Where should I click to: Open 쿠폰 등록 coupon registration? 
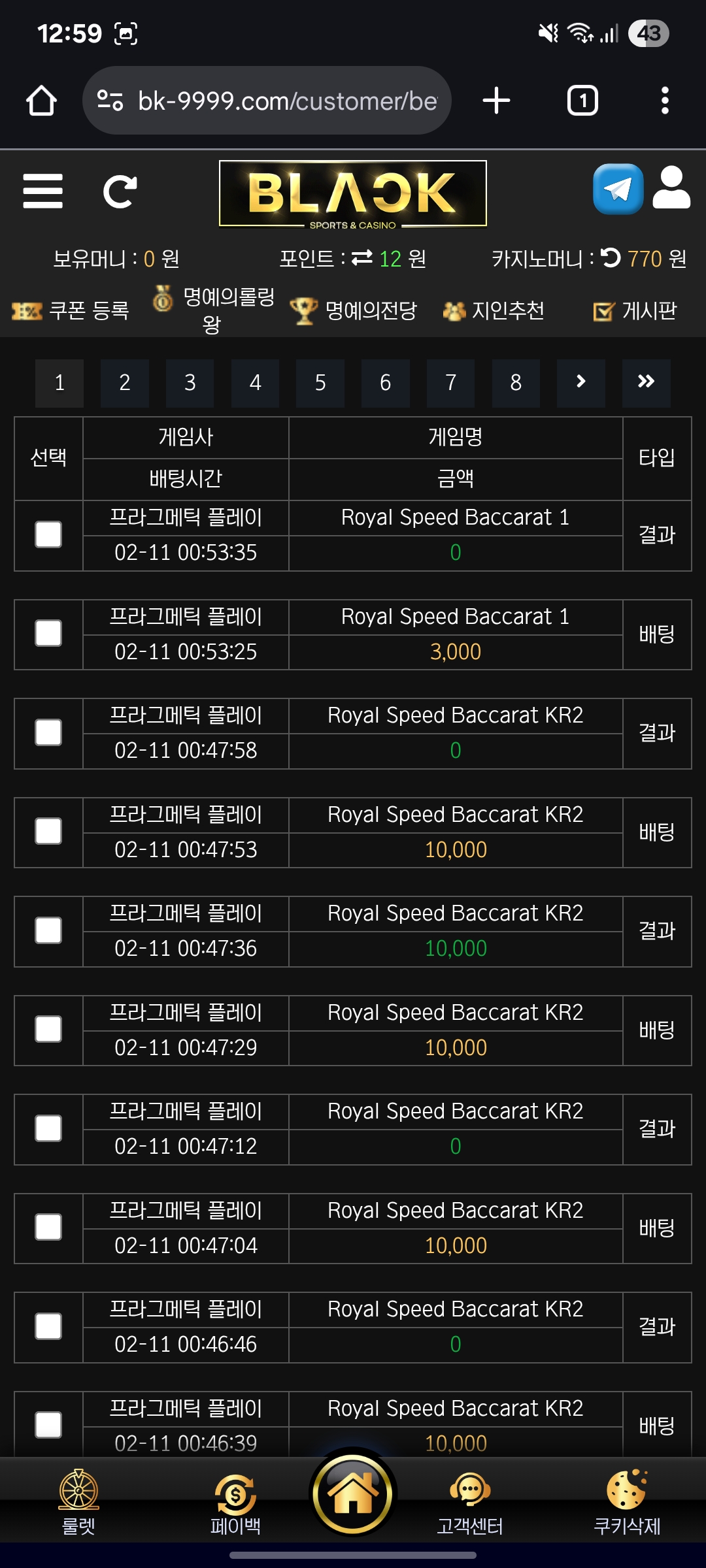pyautogui.click(x=71, y=311)
